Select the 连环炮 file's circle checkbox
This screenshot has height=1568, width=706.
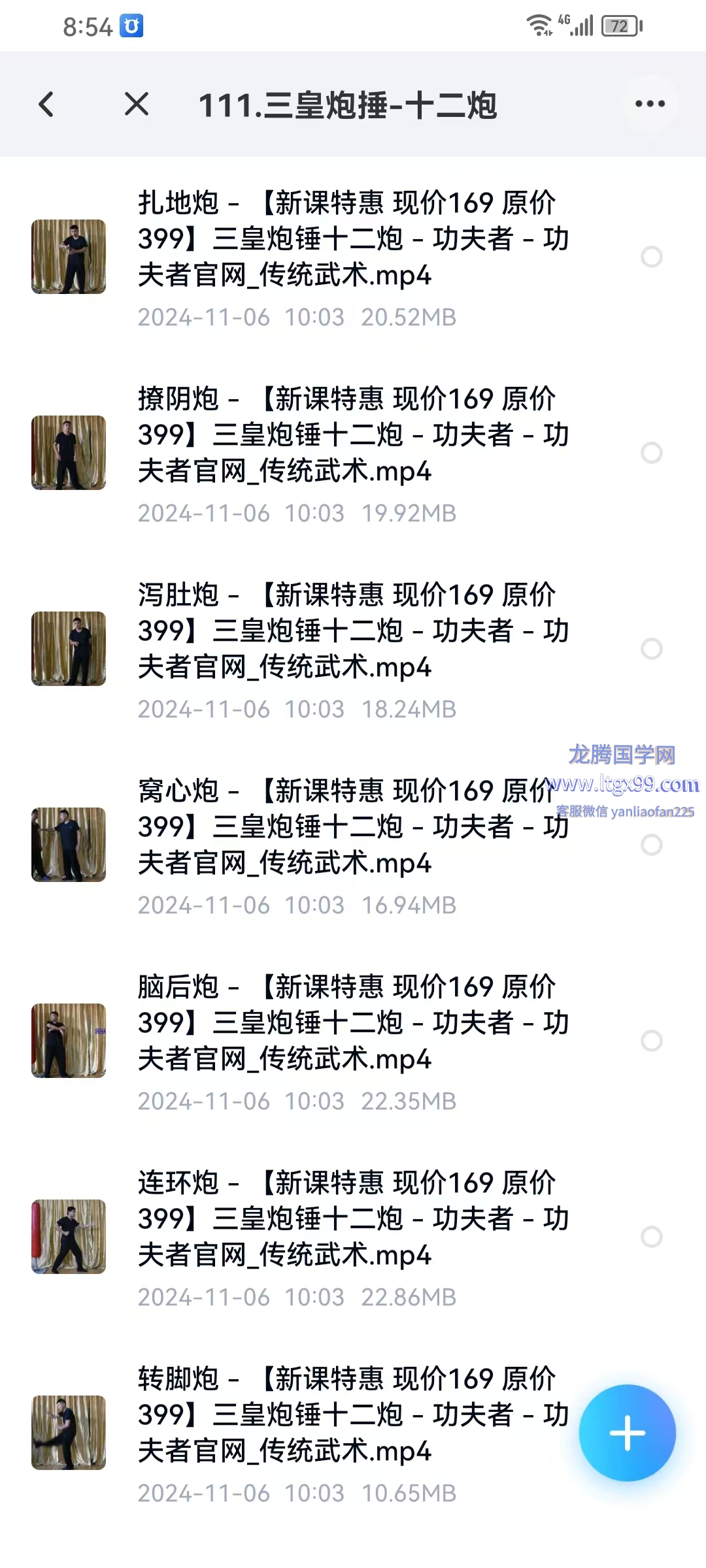(x=652, y=1237)
